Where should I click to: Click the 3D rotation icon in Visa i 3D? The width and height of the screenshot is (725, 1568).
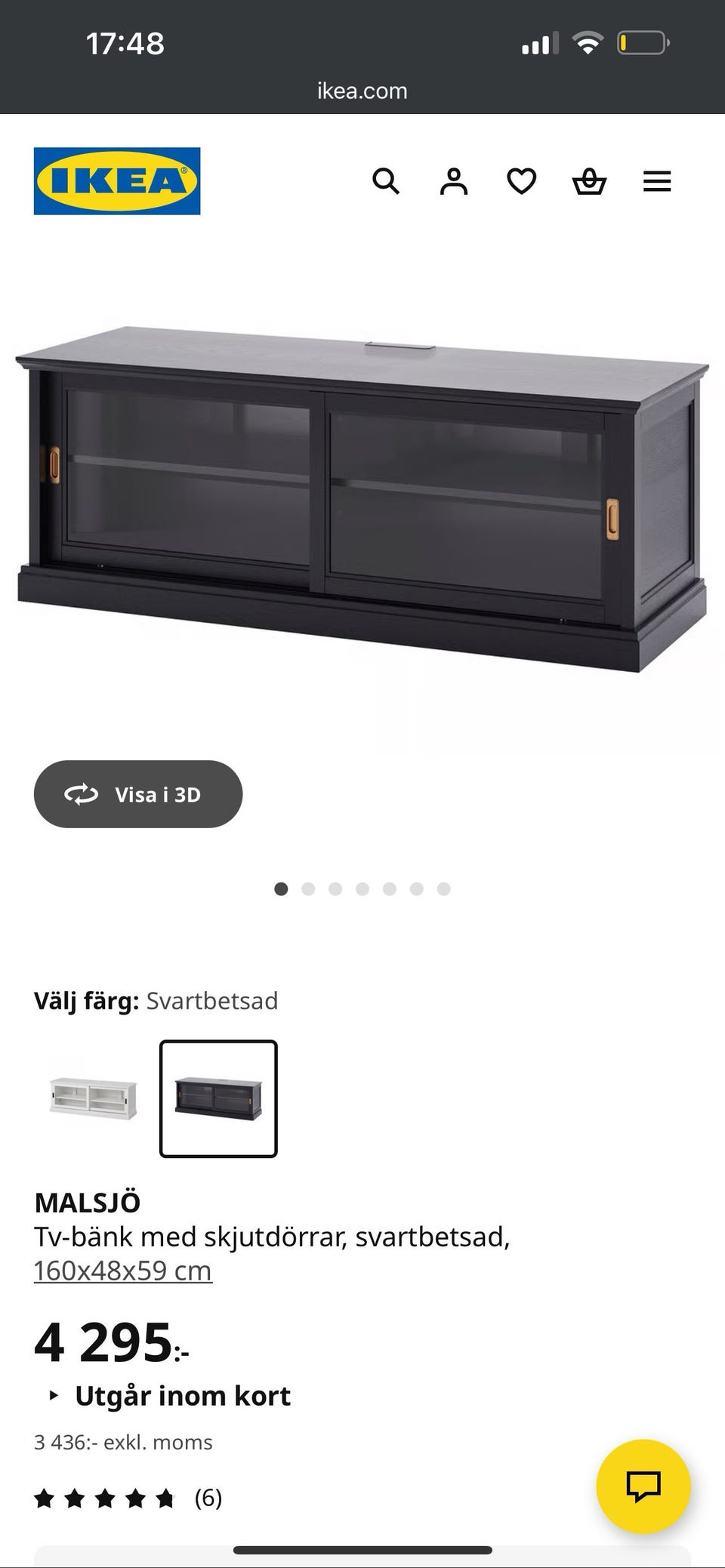coord(82,793)
